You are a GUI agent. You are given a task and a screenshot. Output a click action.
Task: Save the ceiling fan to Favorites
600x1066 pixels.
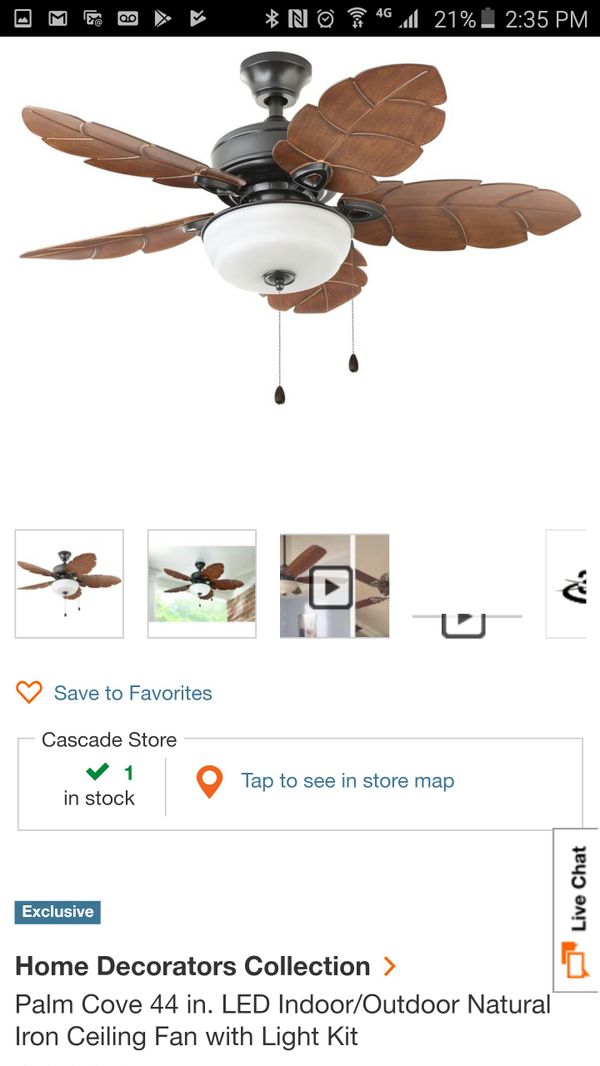(114, 693)
